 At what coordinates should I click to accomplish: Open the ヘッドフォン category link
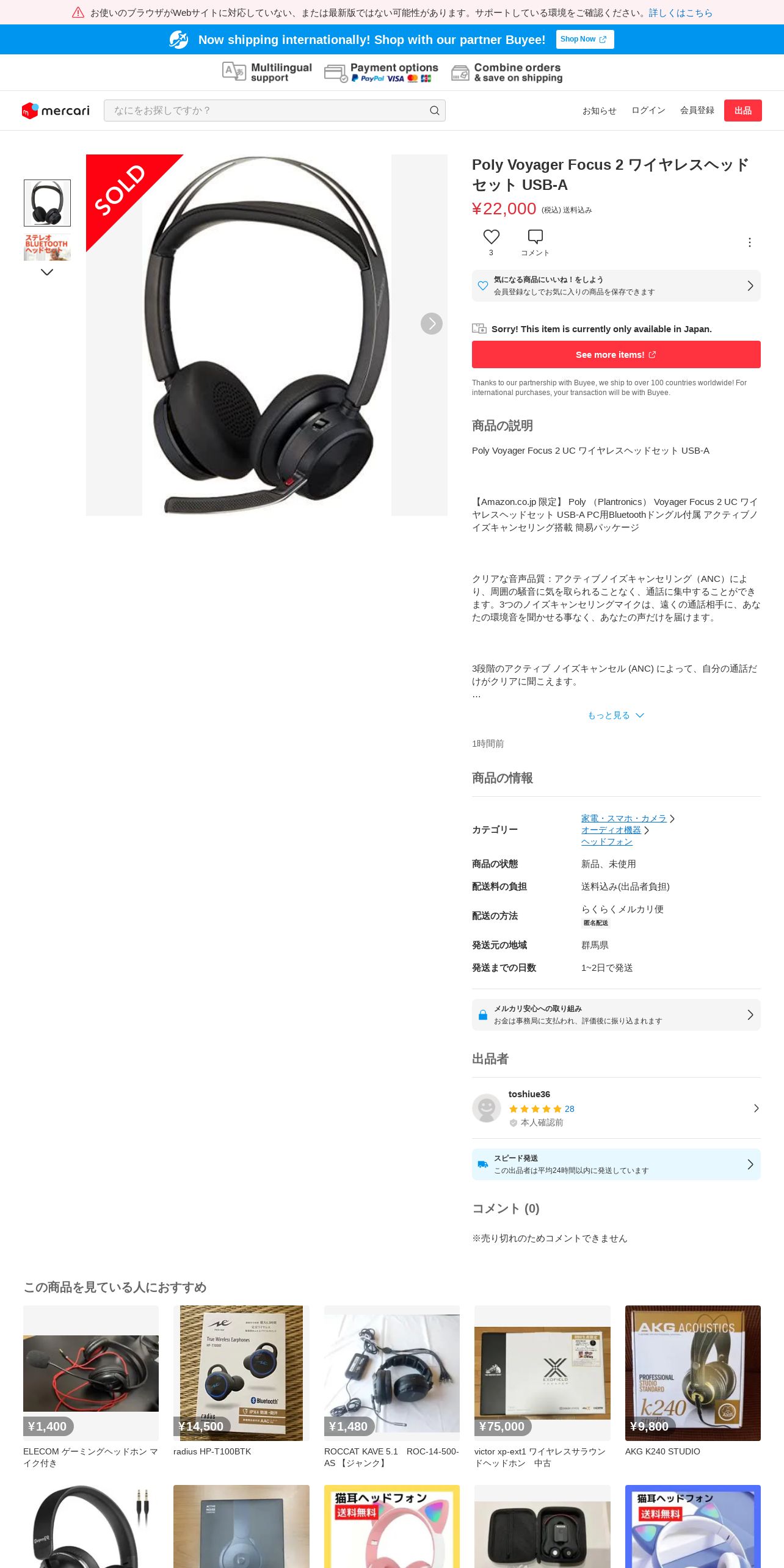pyautogui.click(x=606, y=841)
